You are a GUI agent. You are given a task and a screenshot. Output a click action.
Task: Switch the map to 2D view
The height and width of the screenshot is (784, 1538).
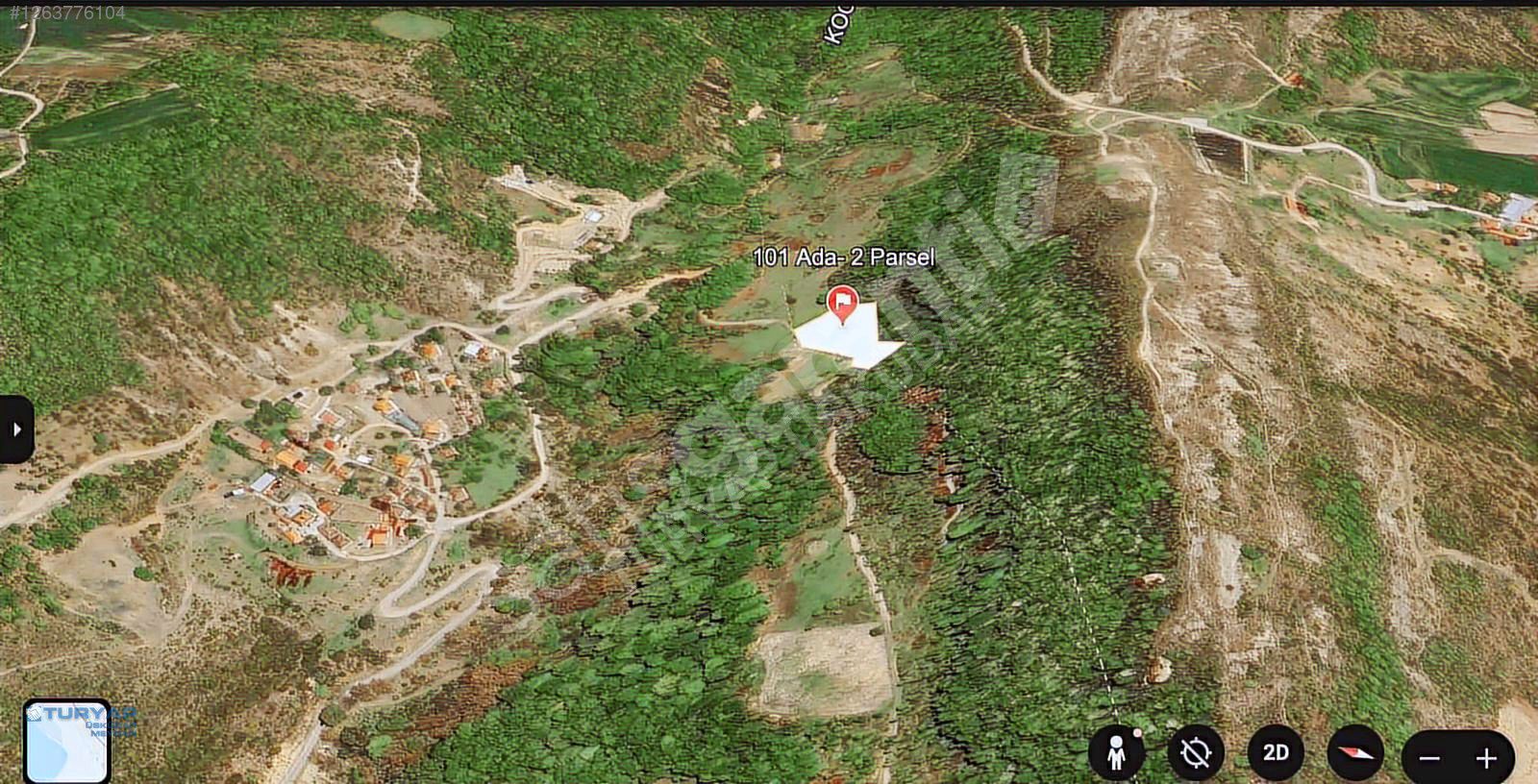tap(1276, 753)
